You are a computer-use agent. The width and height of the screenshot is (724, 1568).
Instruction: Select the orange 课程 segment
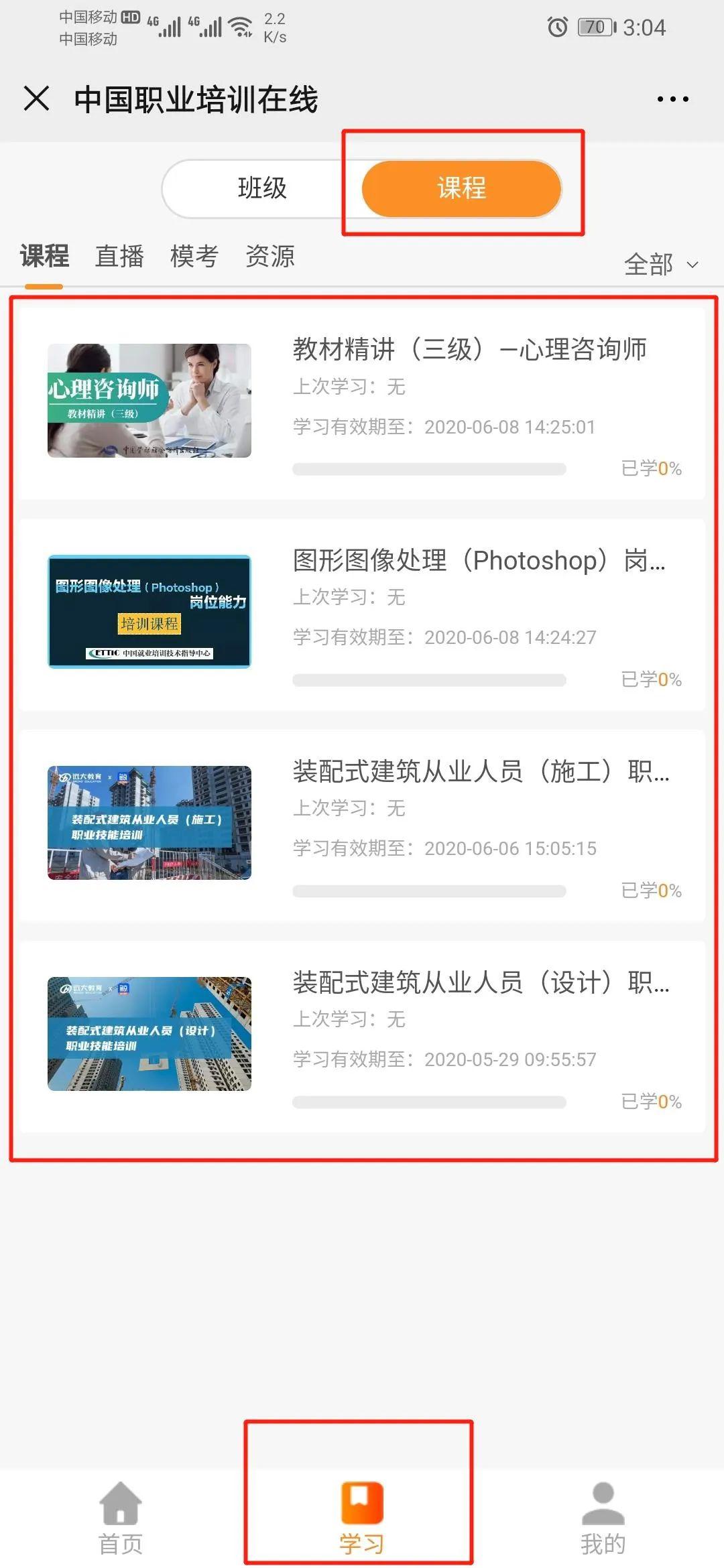coord(461,188)
